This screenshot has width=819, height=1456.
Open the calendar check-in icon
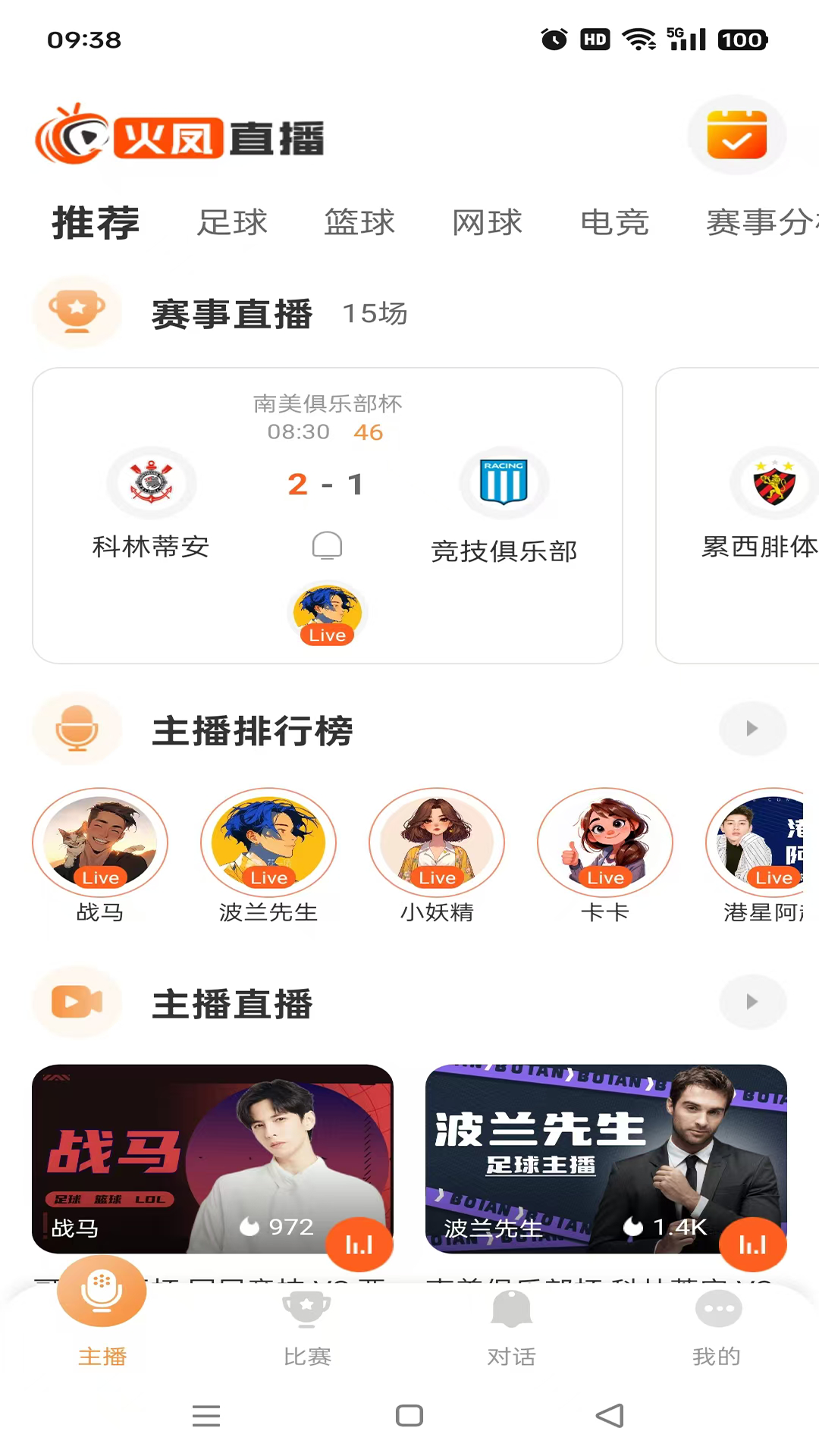pyautogui.click(x=736, y=135)
